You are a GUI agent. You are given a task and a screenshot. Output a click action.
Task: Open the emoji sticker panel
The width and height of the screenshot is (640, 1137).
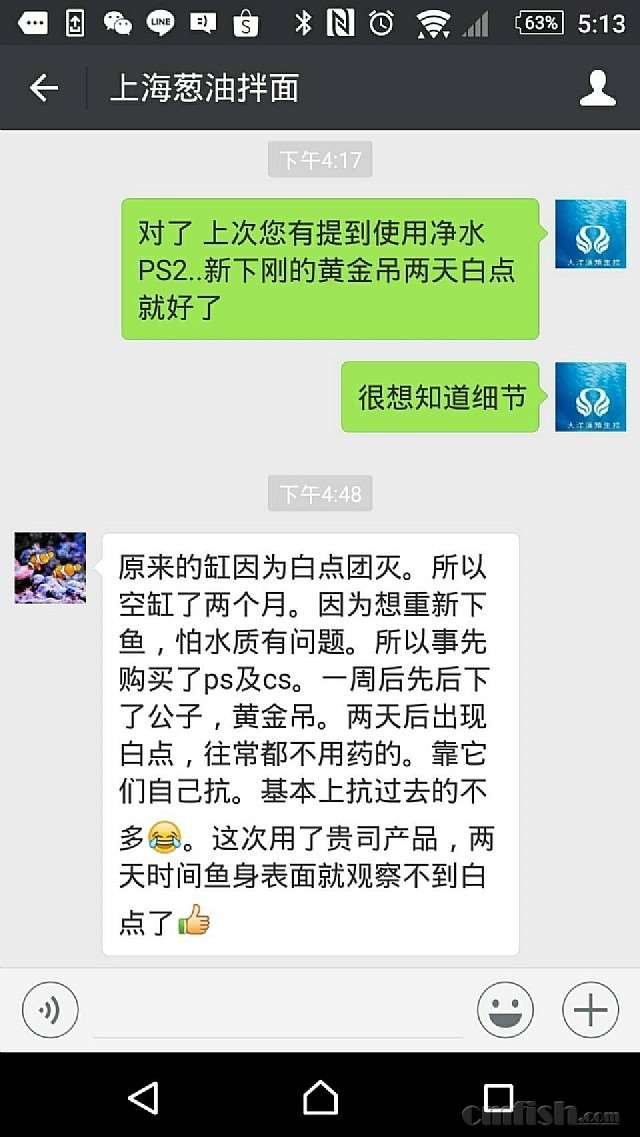coord(504,1009)
